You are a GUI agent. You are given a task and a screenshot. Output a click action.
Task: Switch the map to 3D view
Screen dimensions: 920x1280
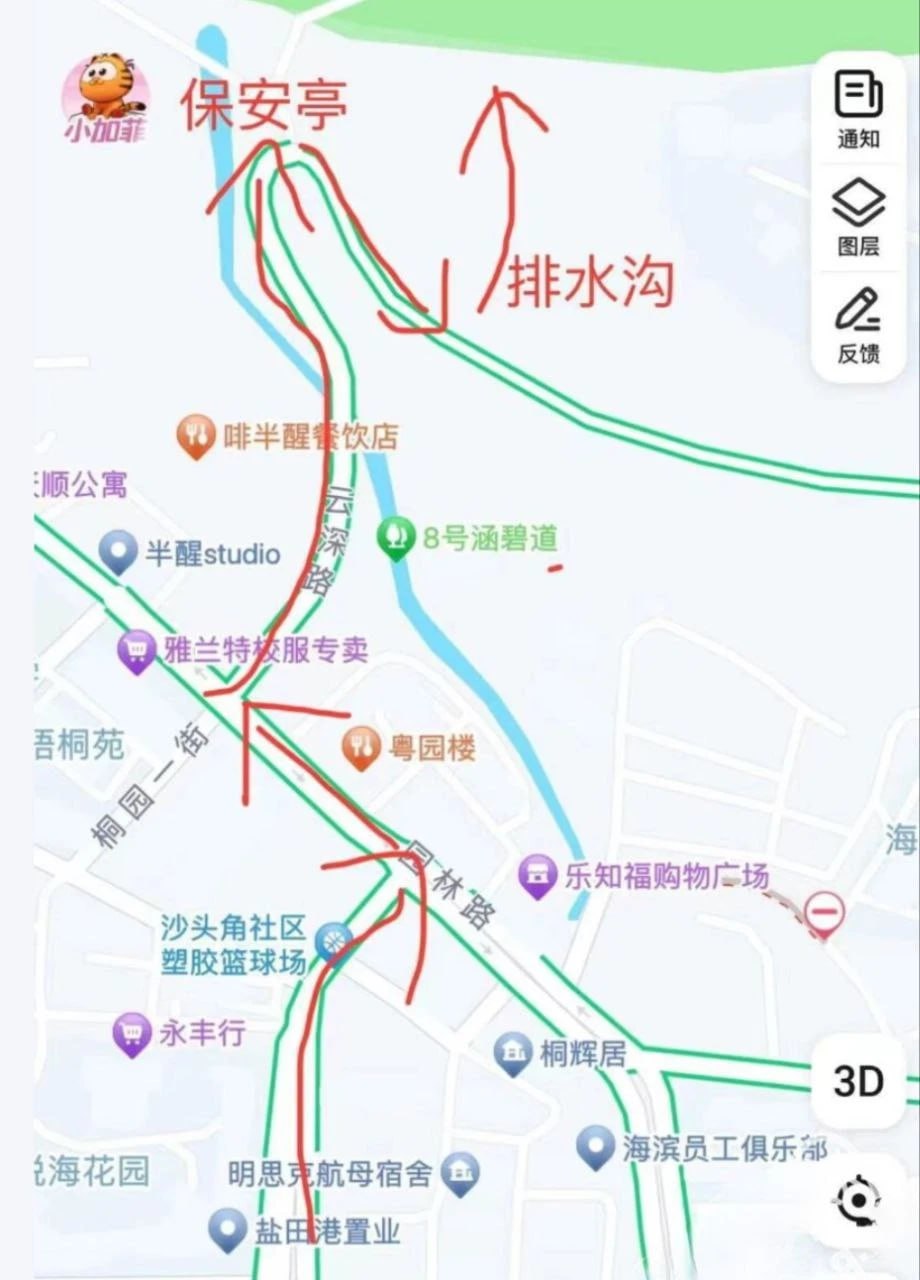click(x=858, y=1082)
